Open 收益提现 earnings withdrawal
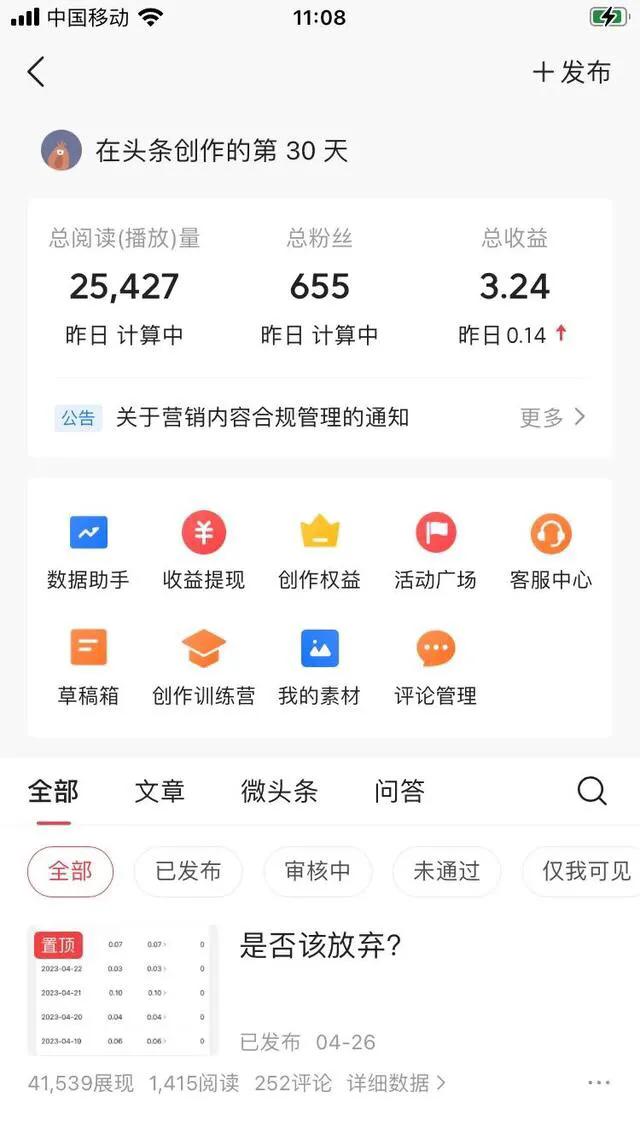Image resolution: width=640 pixels, height=1138 pixels. pos(204,552)
